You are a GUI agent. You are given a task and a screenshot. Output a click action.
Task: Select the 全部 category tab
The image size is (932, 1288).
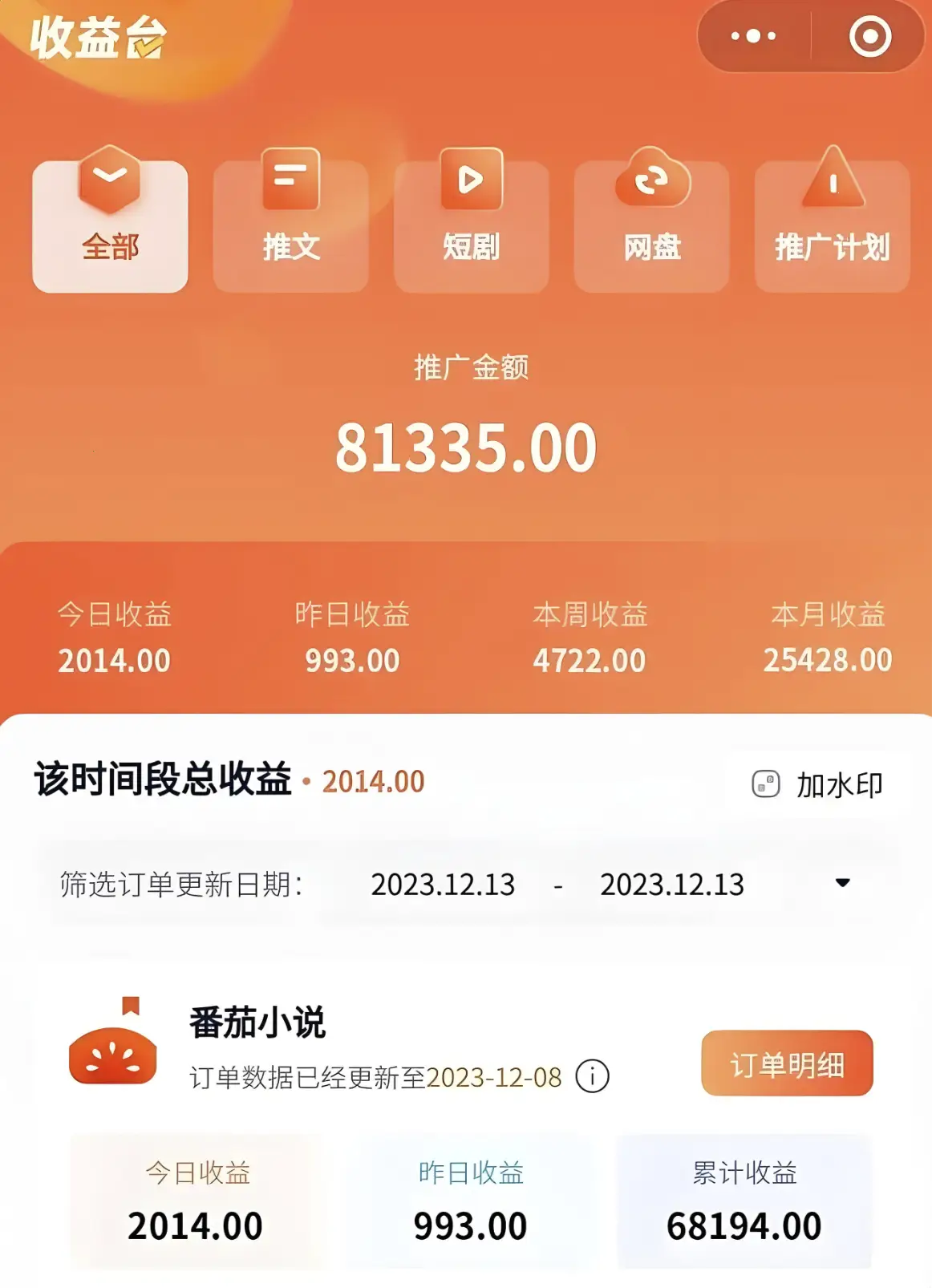110,226
